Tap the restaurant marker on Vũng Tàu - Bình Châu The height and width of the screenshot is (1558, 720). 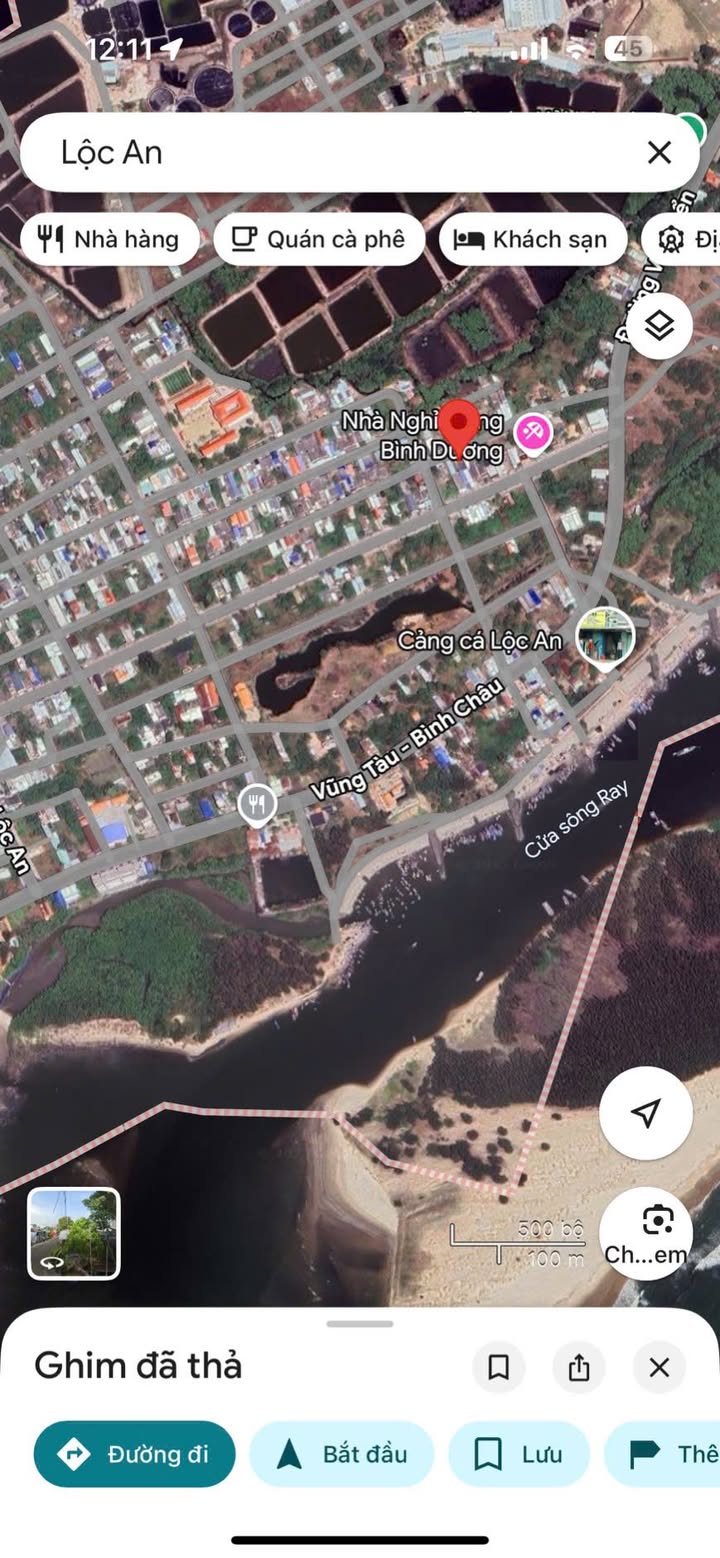pyautogui.click(x=258, y=804)
